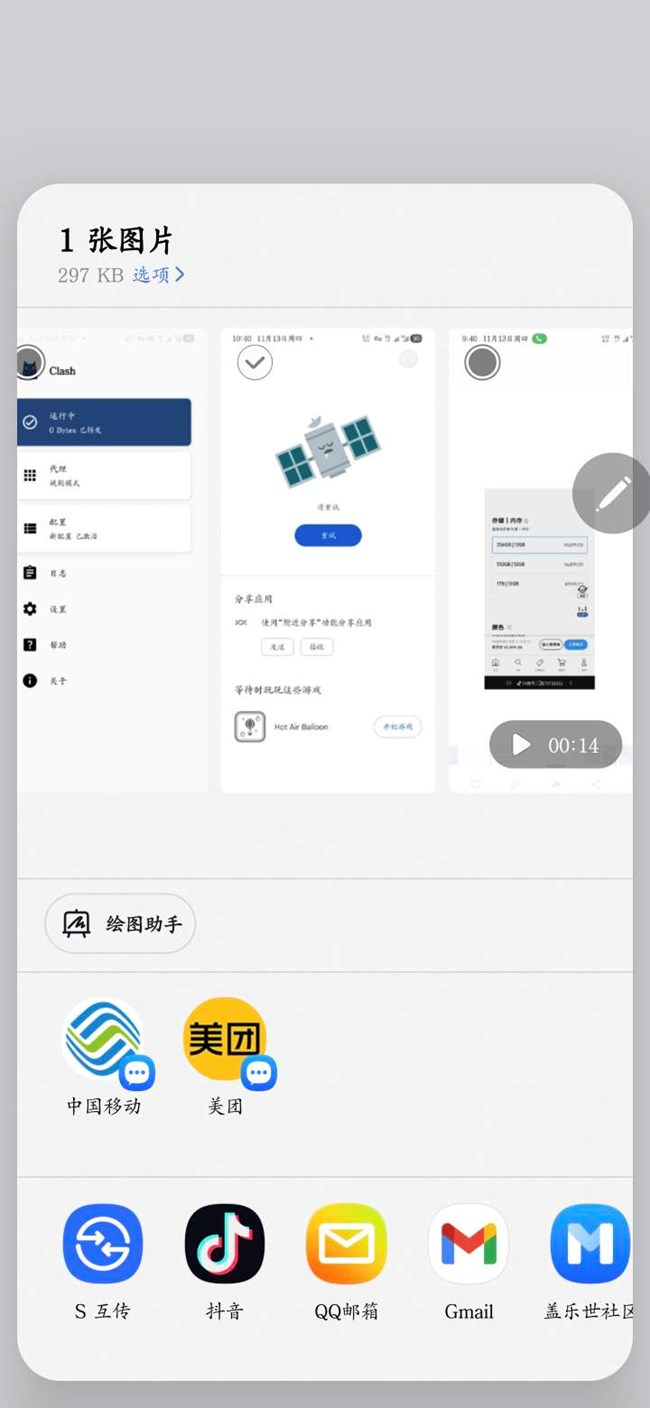Open 绘图助手
Screen dimensions: 650x1408
click(x=120, y=924)
